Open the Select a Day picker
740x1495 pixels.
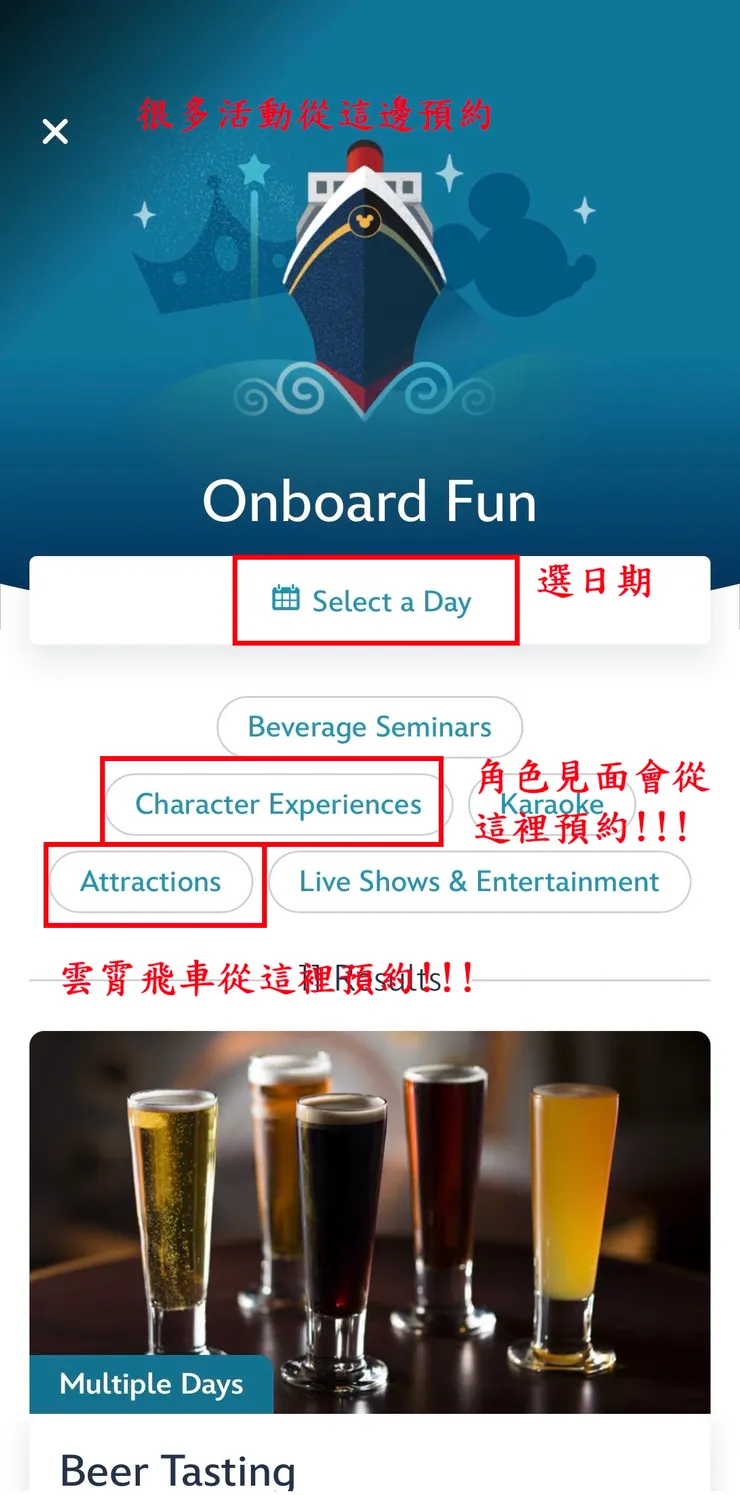pyautogui.click(x=371, y=601)
